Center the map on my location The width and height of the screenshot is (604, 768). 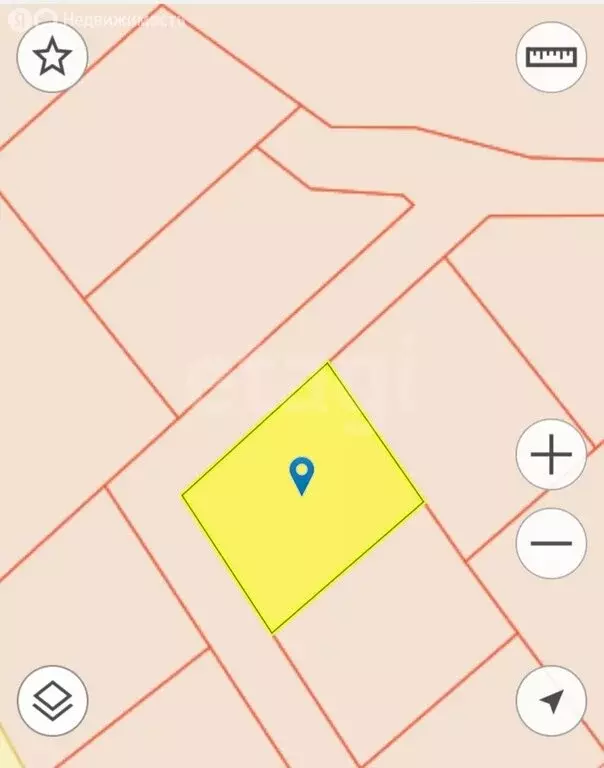click(551, 701)
